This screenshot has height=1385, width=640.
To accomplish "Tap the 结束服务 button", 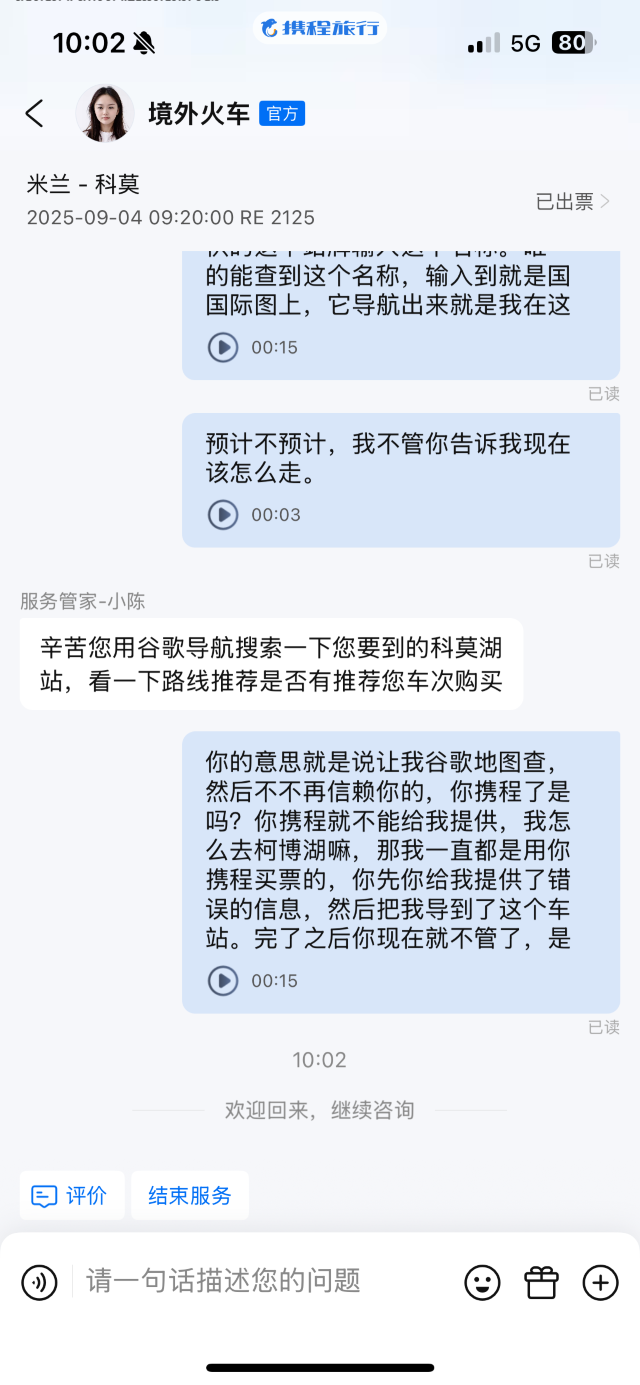I will pyautogui.click(x=190, y=1195).
